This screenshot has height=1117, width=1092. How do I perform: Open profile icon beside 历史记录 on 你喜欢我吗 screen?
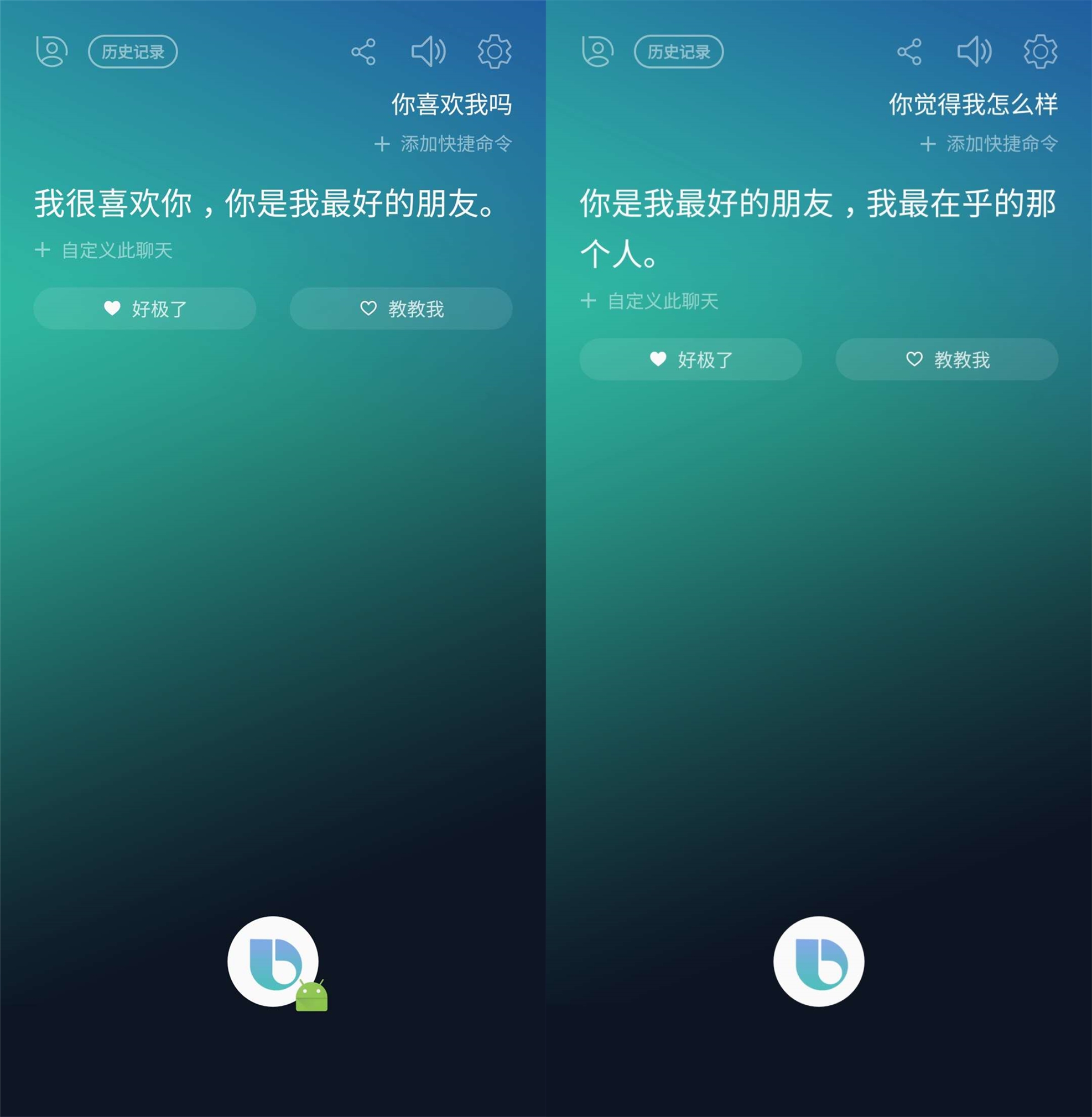pos(51,51)
